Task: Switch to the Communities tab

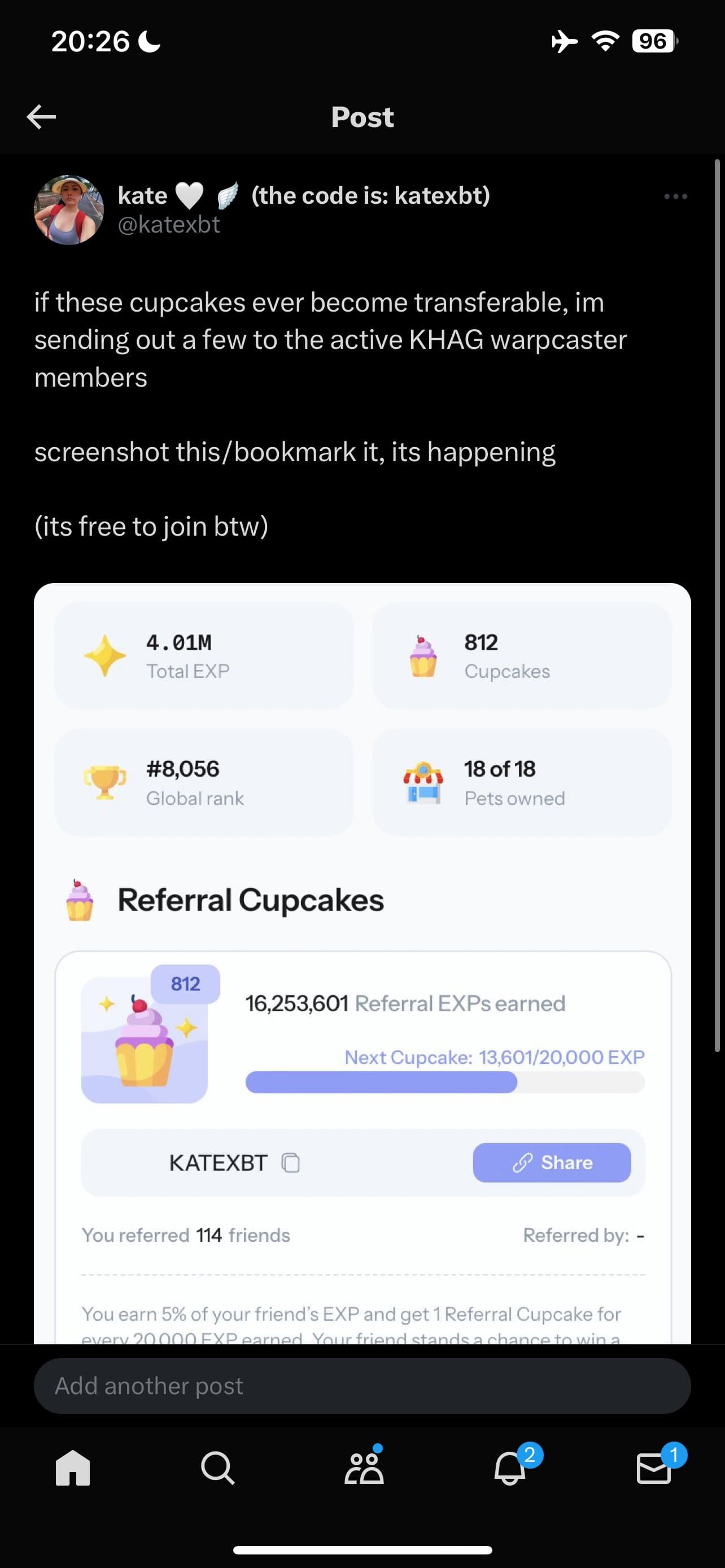Action: click(x=364, y=1468)
